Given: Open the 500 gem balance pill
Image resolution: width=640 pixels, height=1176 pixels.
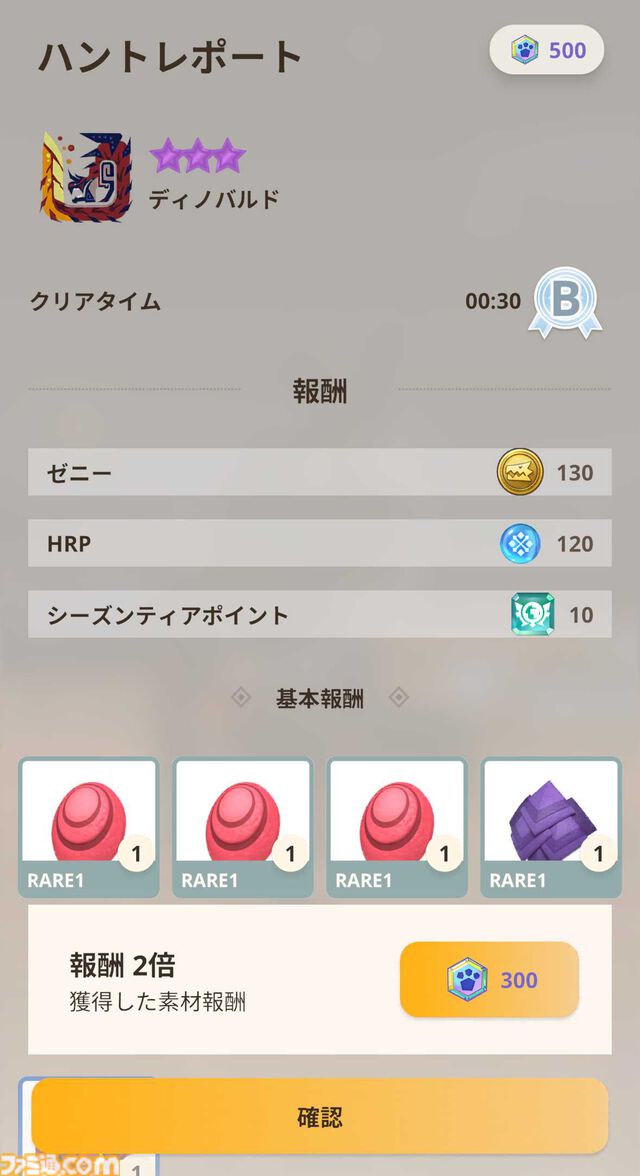Looking at the screenshot, I should pos(547,50).
